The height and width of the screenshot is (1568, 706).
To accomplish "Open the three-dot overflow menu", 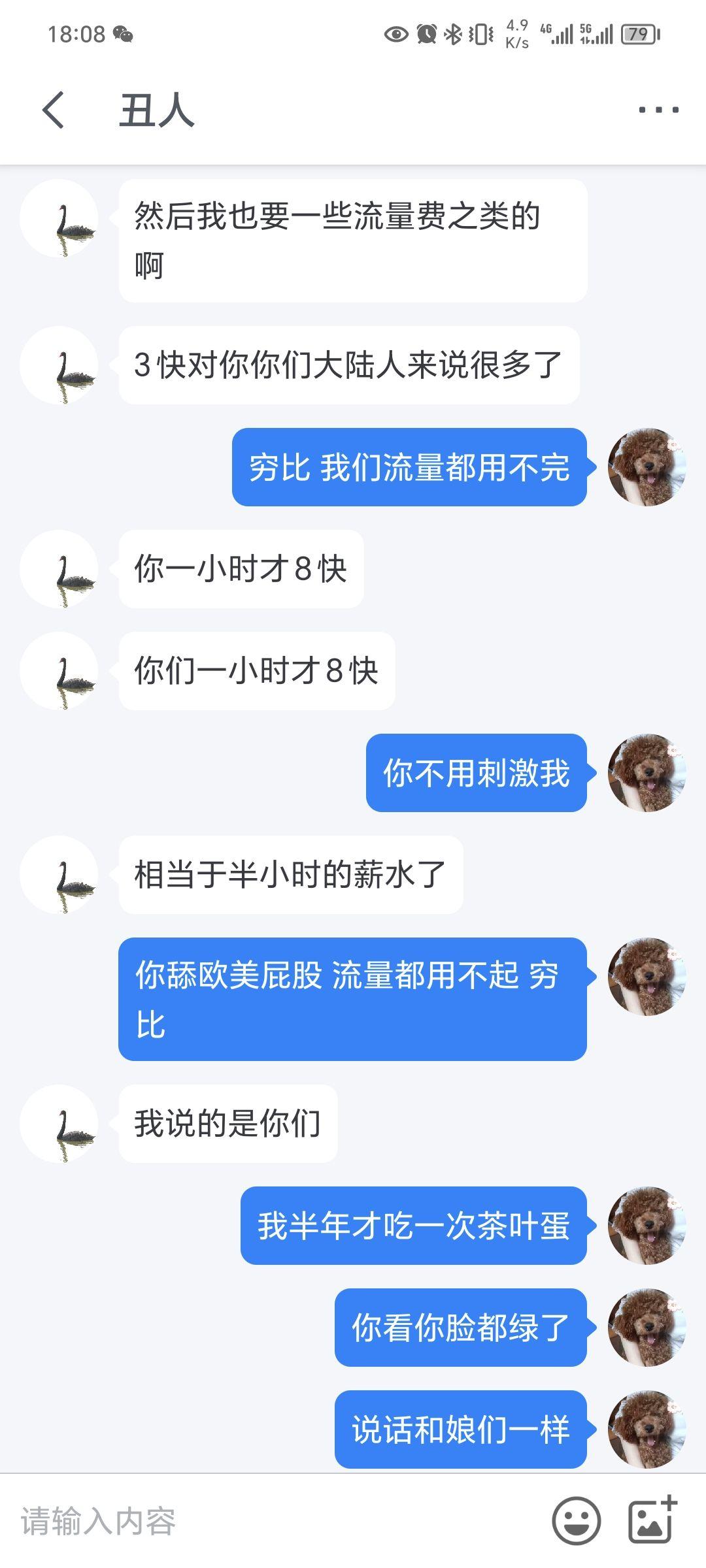I will coord(658,110).
